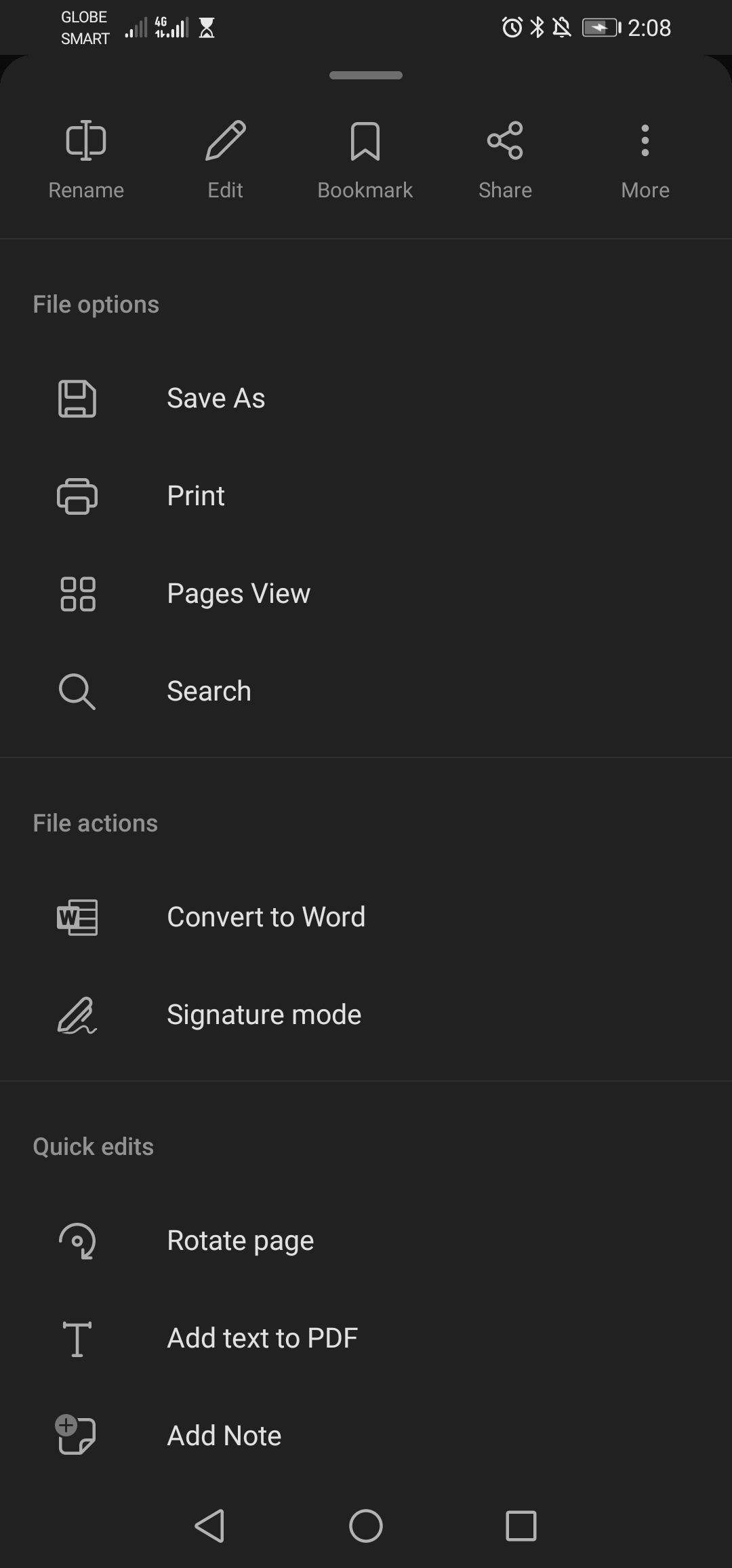This screenshot has width=732, height=1568.
Task: Add a note to the PDF
Action: click(224, 1436)
